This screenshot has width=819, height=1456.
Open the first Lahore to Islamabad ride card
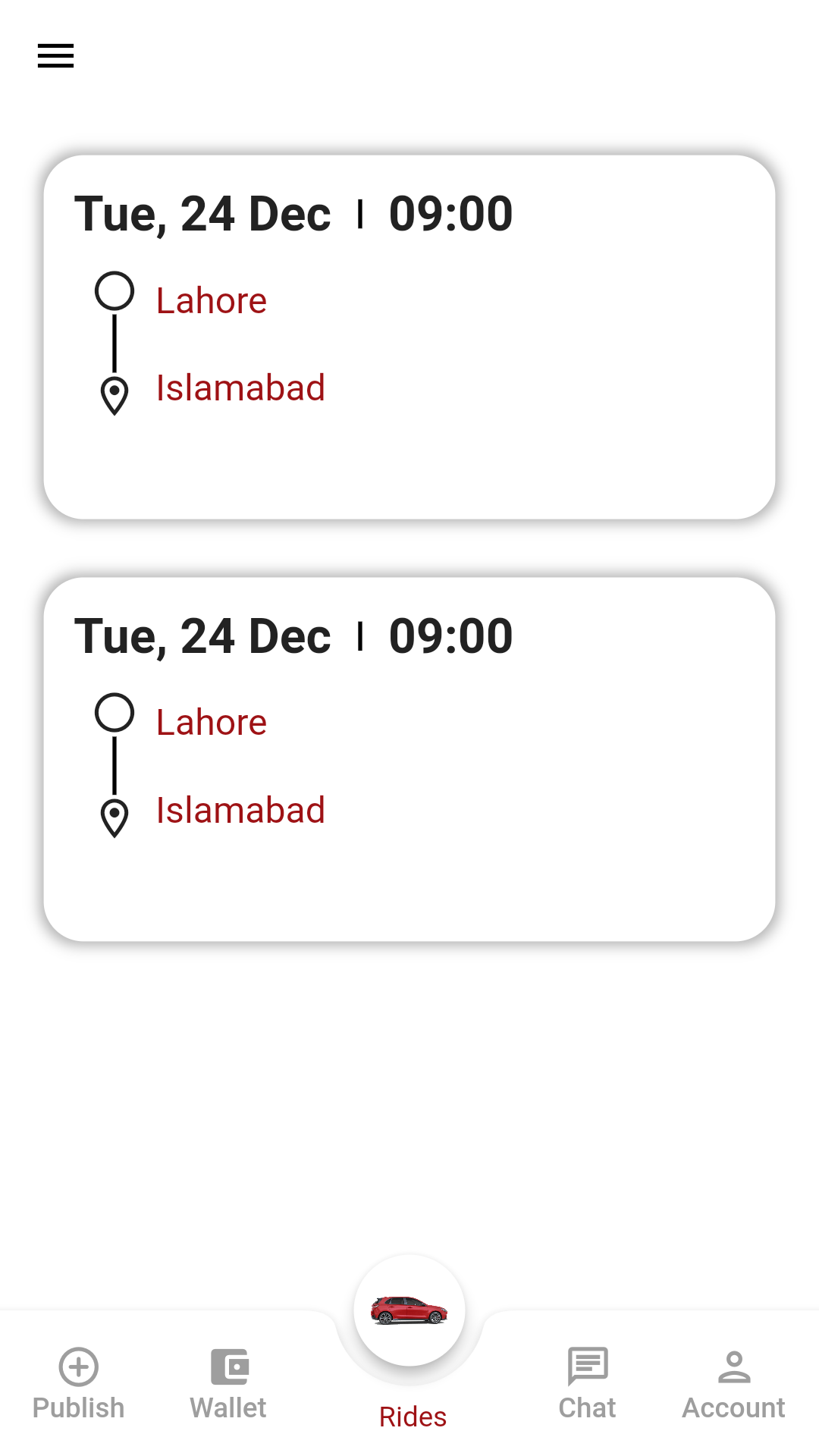tap(409, 337)
